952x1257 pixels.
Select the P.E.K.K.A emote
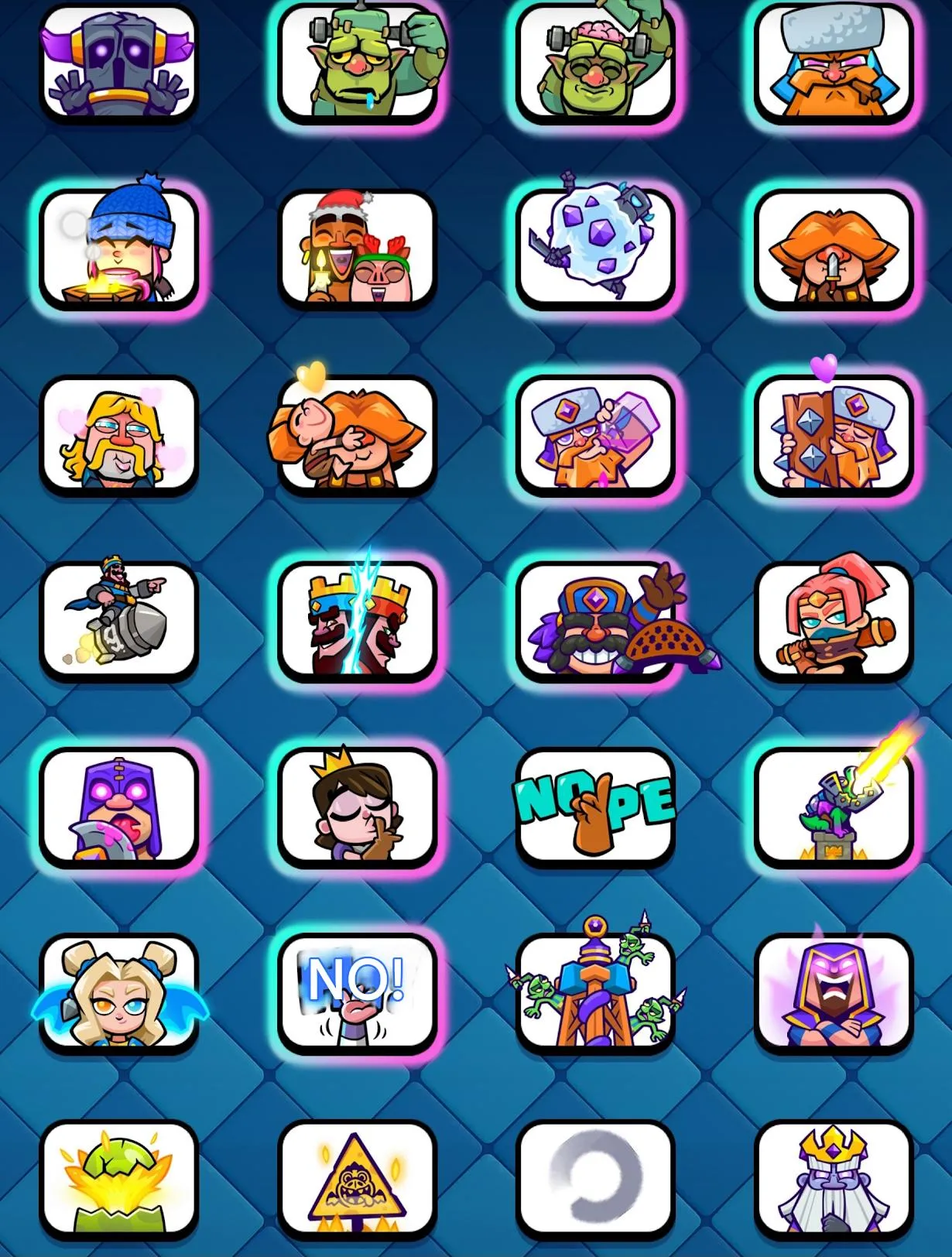120,66
